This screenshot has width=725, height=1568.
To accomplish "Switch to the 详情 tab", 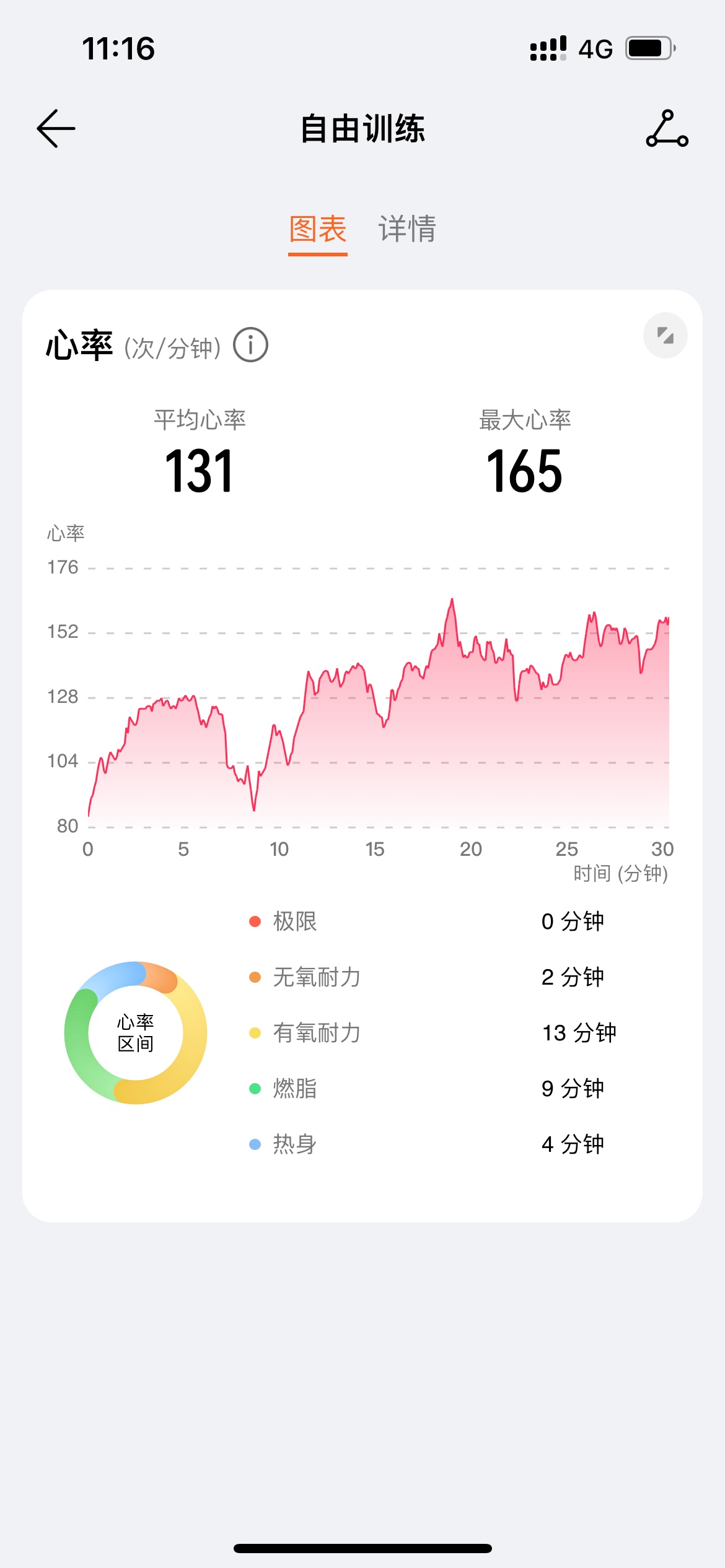I will click(x=407, y=229).
